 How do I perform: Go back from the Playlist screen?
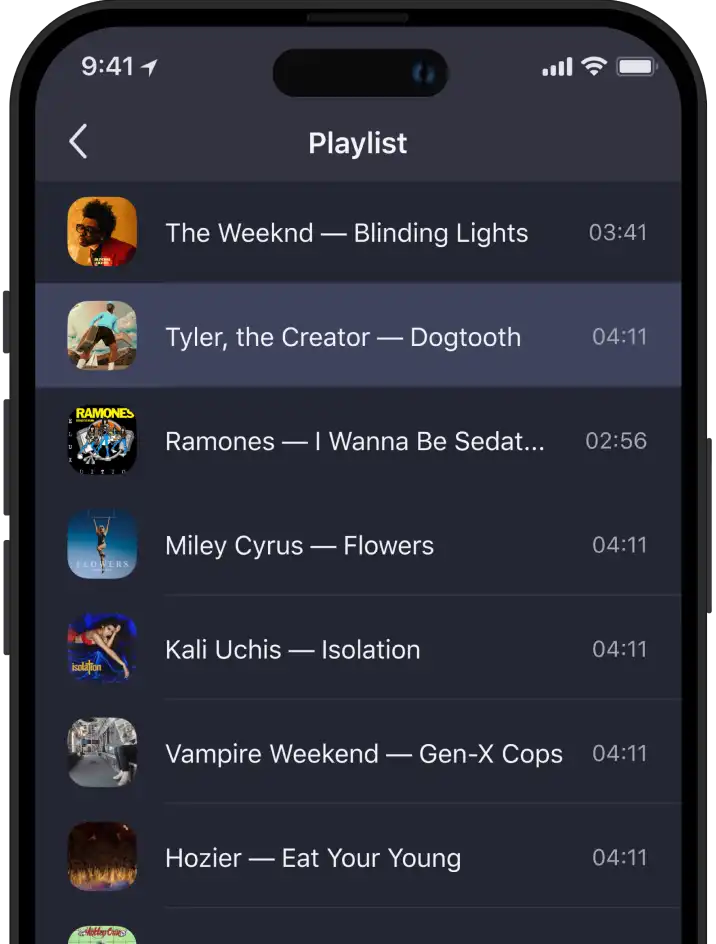click(78, 142)
